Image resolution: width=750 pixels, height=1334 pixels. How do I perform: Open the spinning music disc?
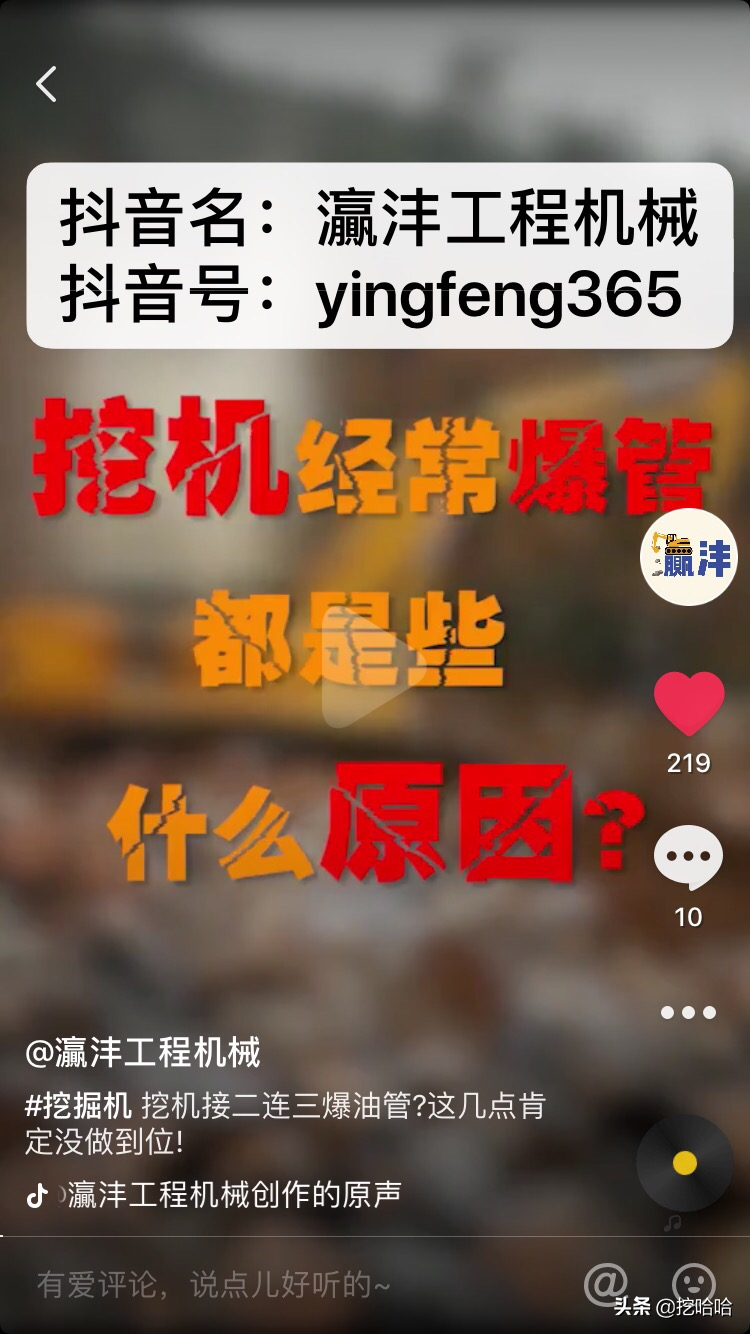pos(685,1163)
